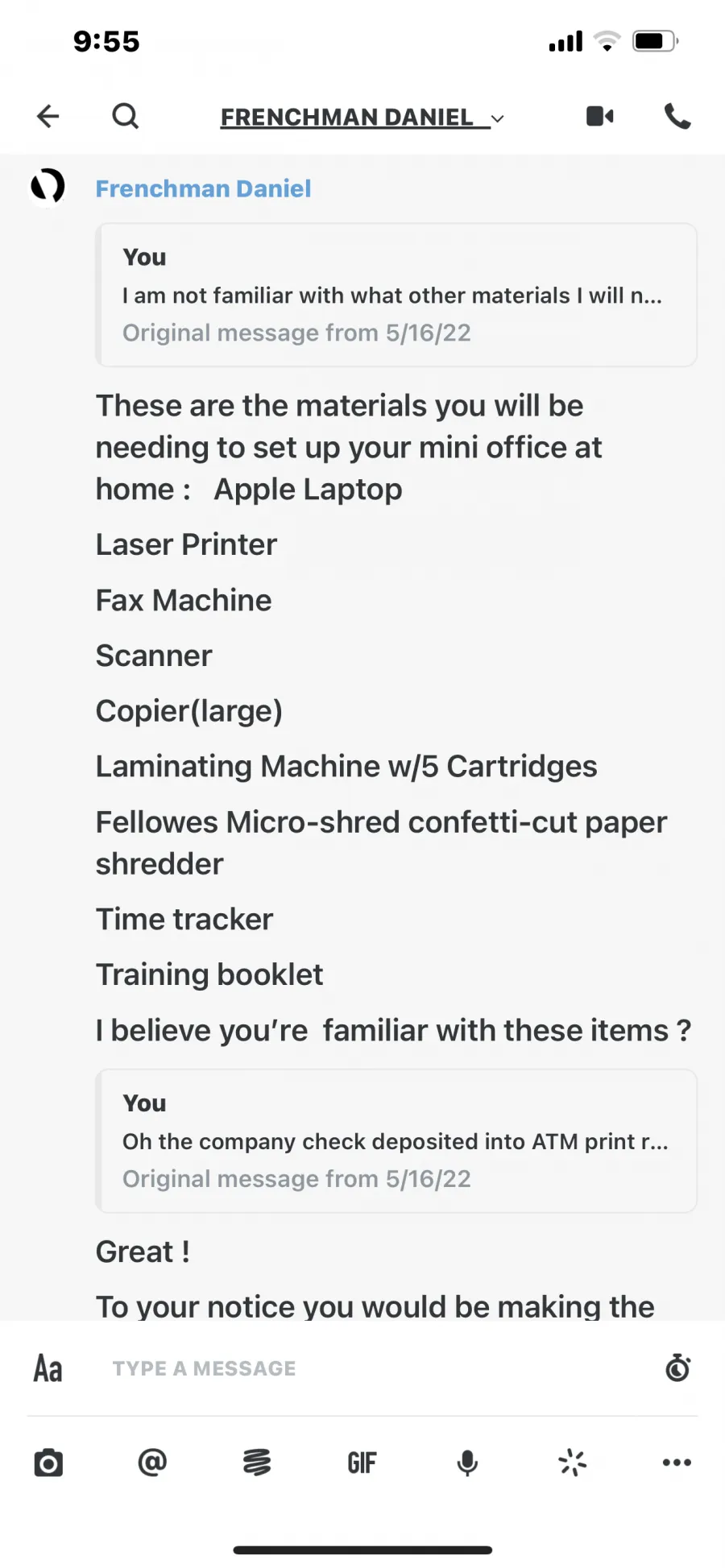Open more options via three dots
Image resolution: width=725 pixels, height=1568 pixels.
point(677,1463)
